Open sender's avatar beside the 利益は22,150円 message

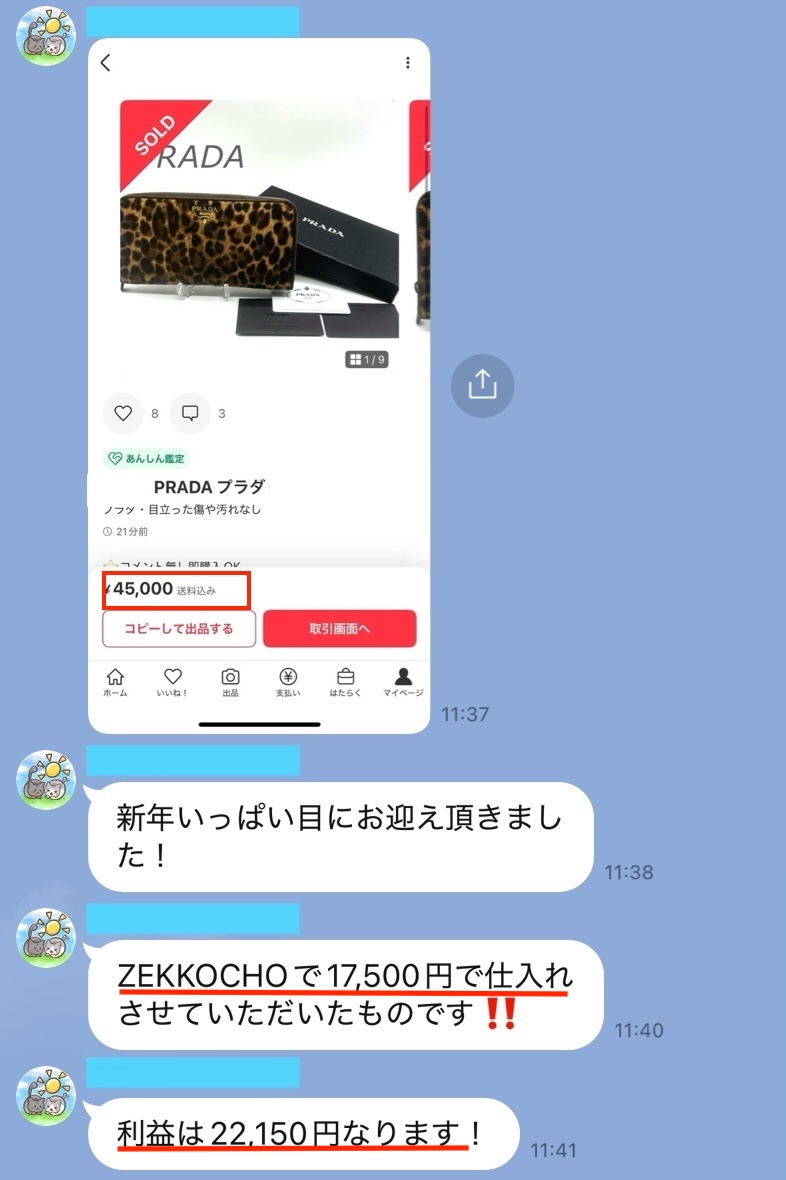point(46,1094)
